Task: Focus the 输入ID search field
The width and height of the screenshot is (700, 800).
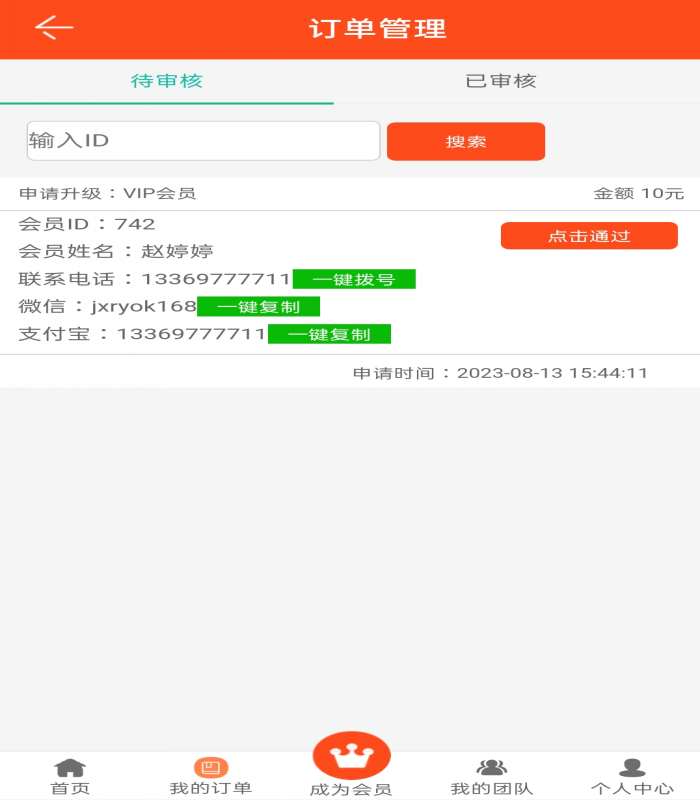Action: pyautogui.click(x=203, y=141)
